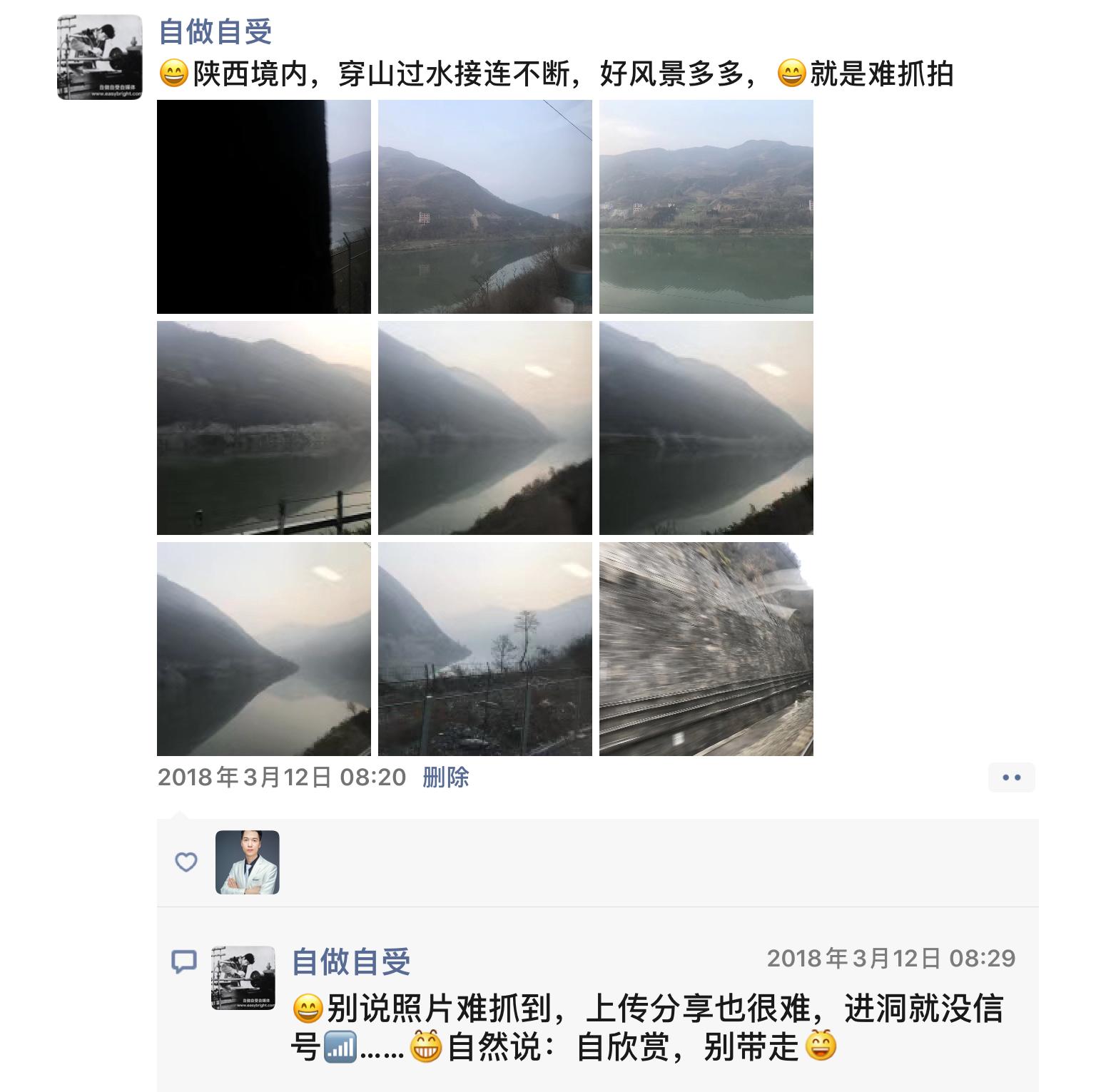Open the mostly black first photo
The image size is (1096, 1092).
tap(263, 207)
